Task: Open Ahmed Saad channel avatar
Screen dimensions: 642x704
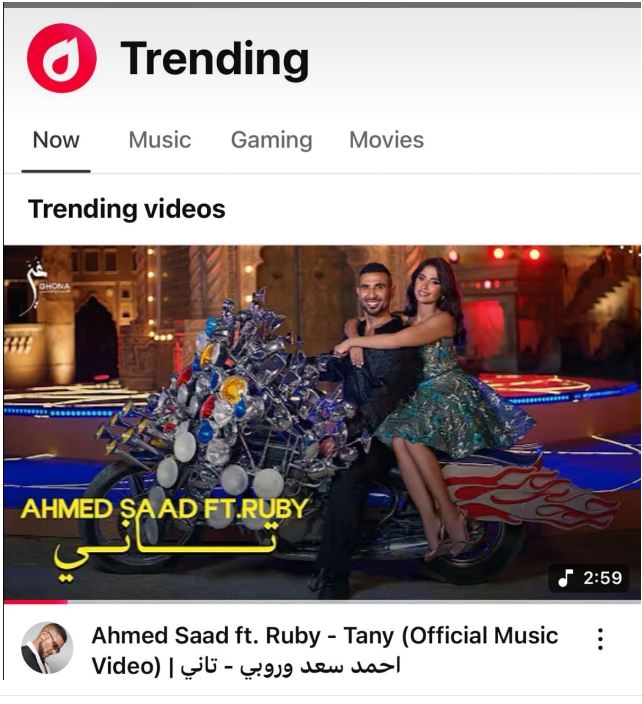Action: click(x=47, y=648)
